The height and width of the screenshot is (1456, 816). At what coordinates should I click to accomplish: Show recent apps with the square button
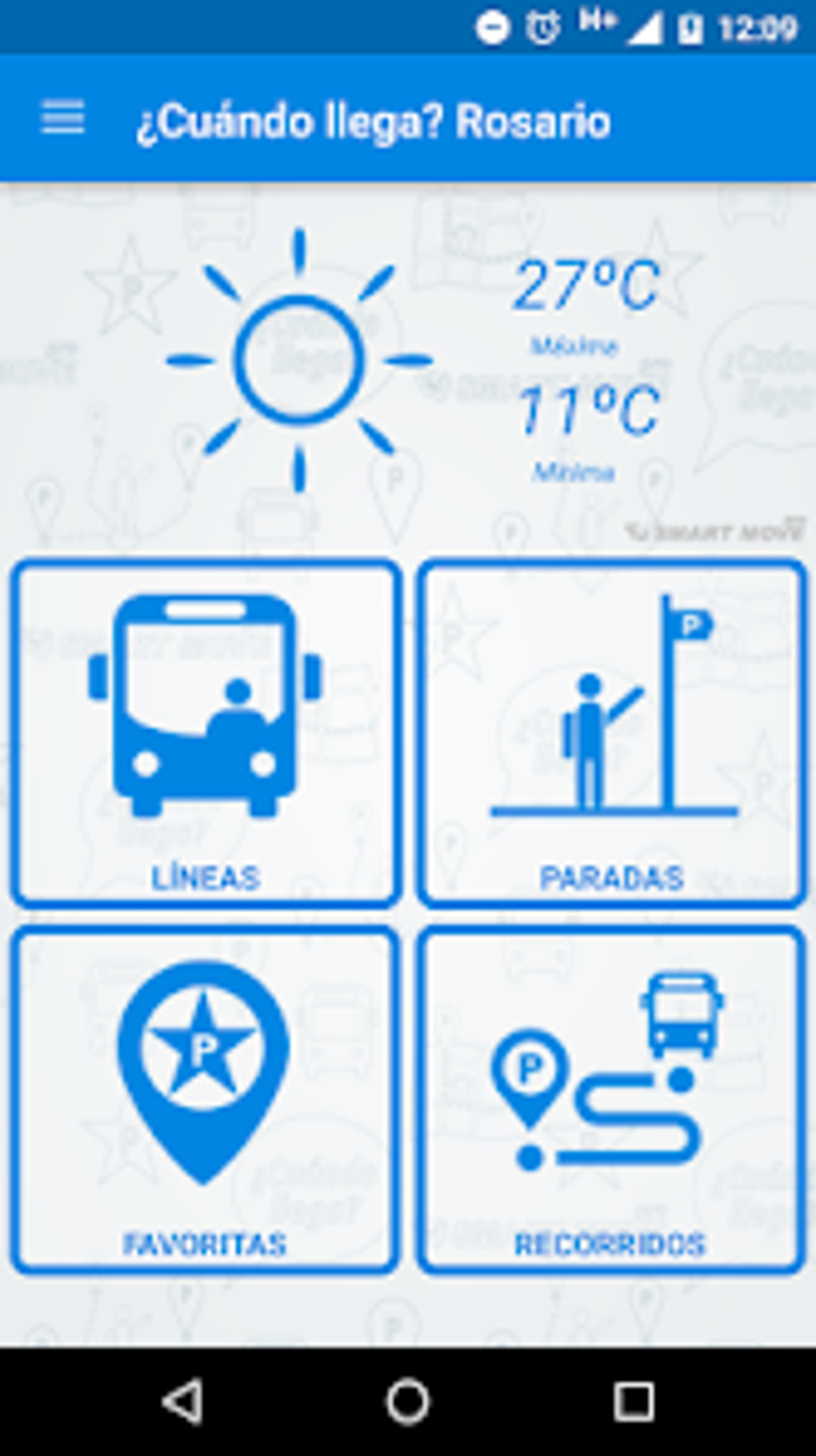click(634, 1402)
